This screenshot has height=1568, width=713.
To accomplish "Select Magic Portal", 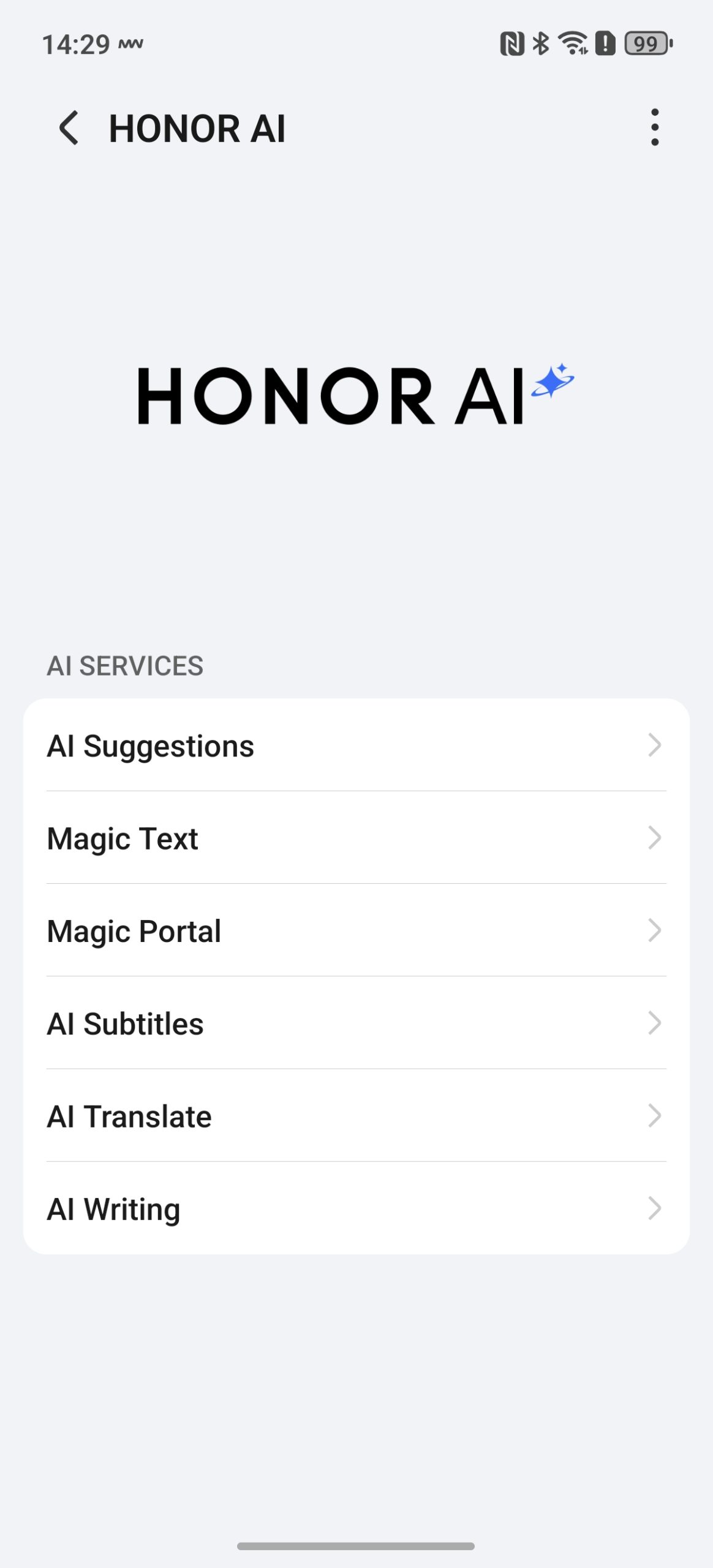I will click(356, 930).
